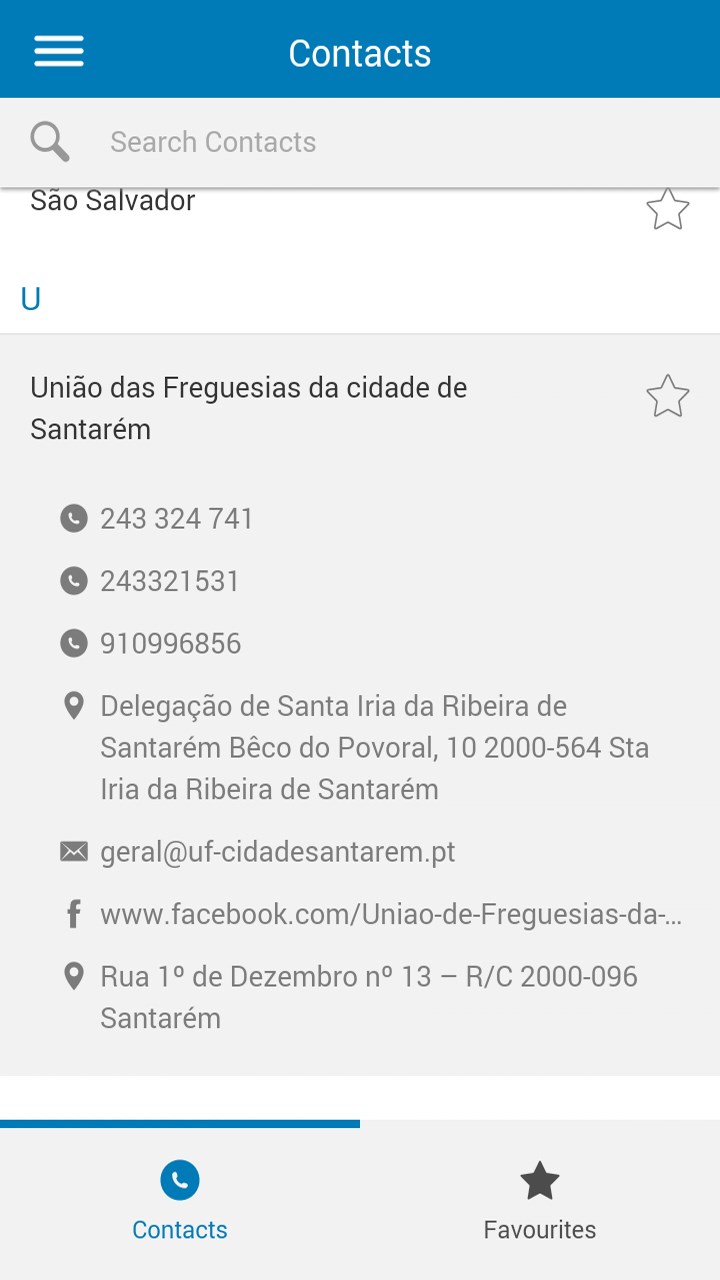Image resolution: width=720 pixels, height=1280 pixels.
Task: Open the Facebook page link
Action: point(390,914)
